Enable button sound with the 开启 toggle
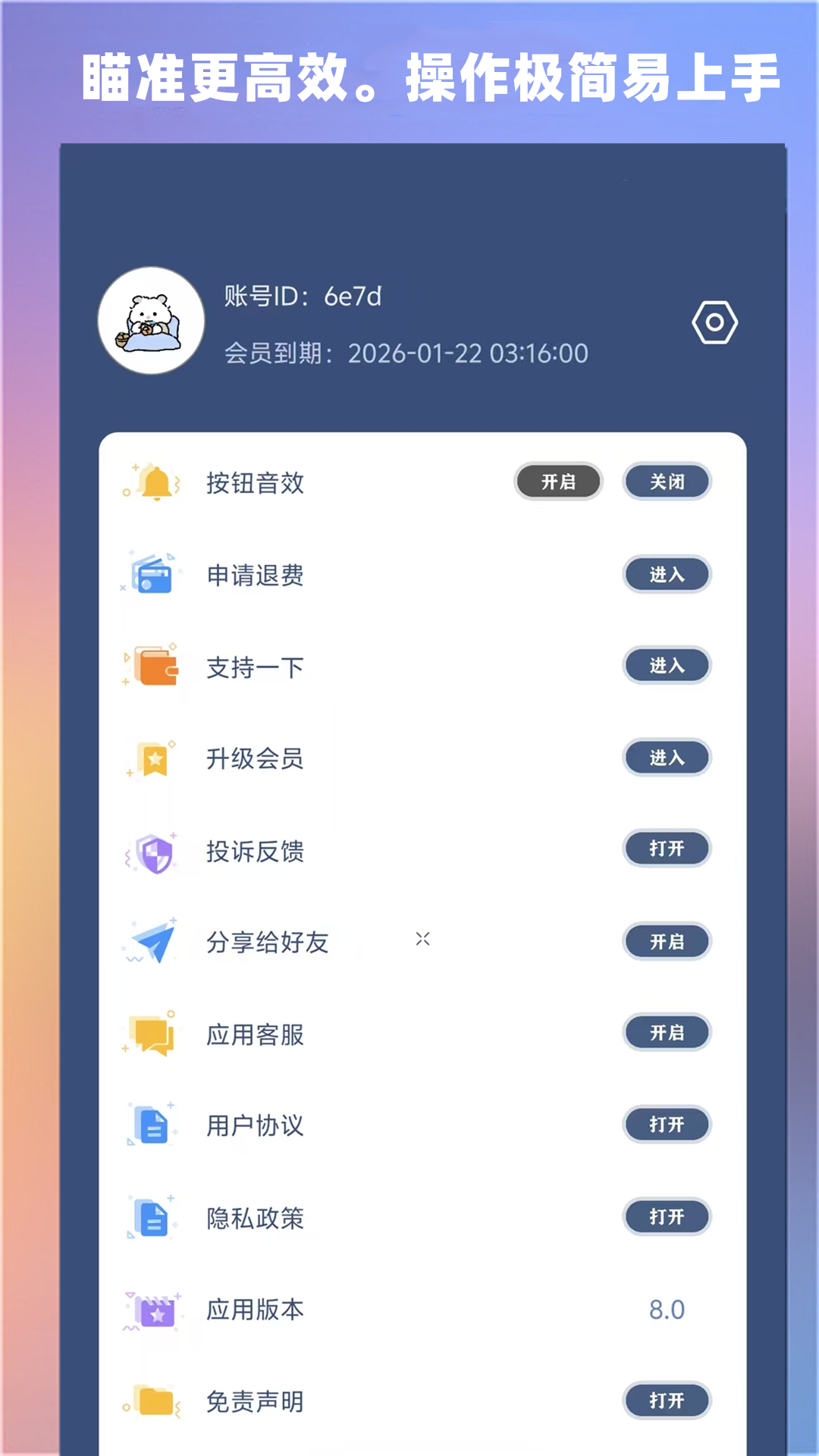 [557, 482]
